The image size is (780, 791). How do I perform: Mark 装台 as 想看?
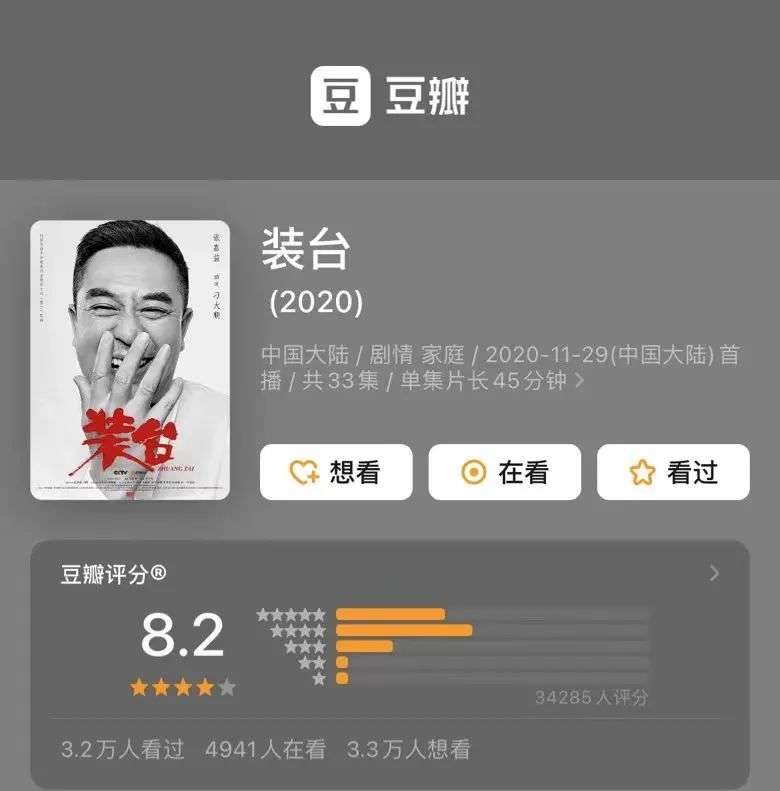[336, 472]
